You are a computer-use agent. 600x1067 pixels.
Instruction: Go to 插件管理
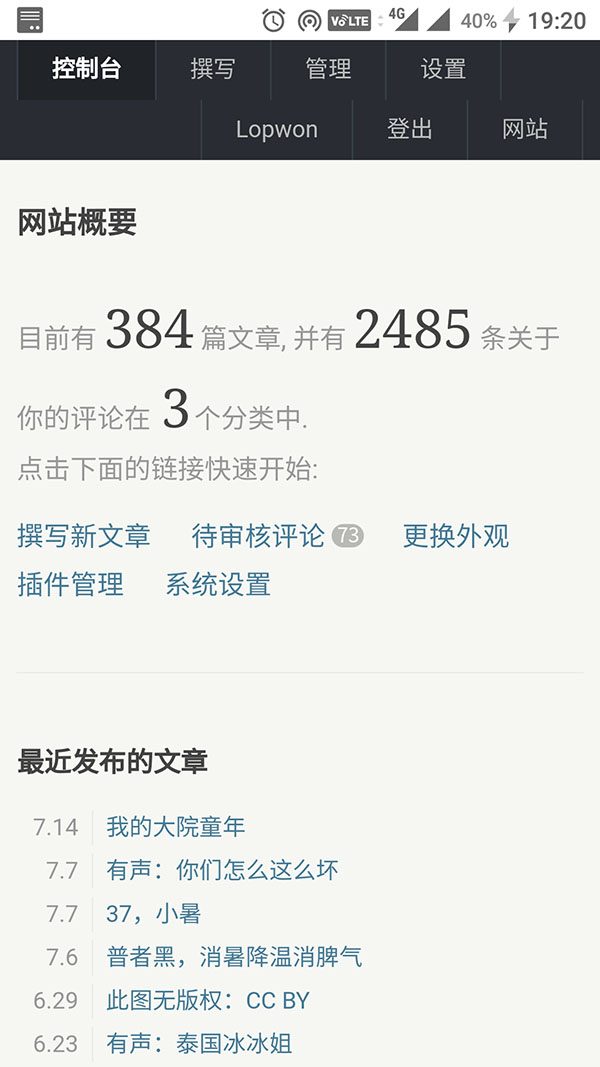pyautogui.click(x=71, y=585)
